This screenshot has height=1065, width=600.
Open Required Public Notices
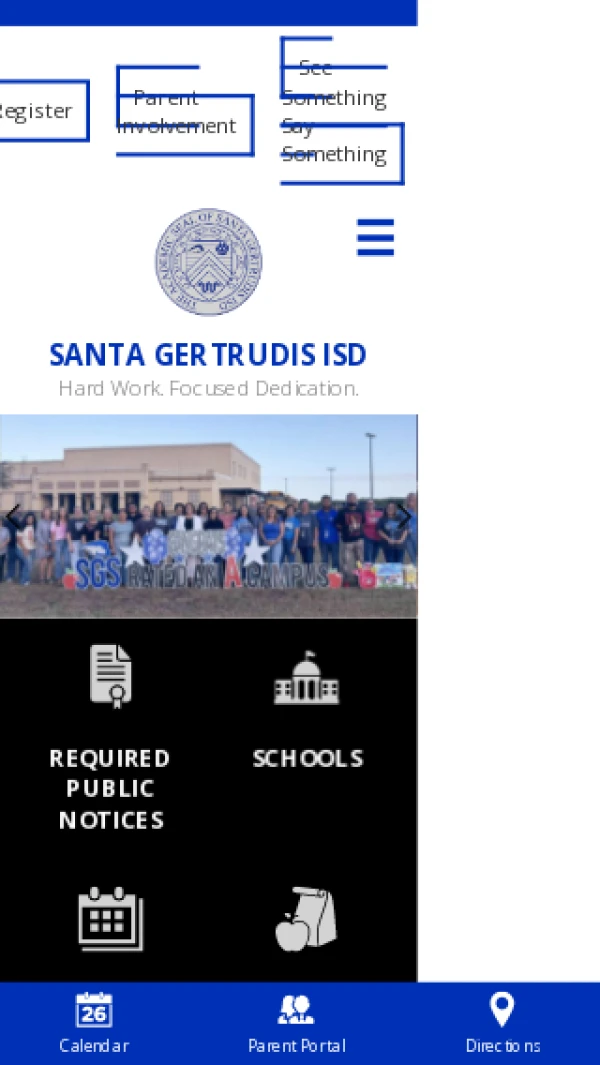[110, 738]
